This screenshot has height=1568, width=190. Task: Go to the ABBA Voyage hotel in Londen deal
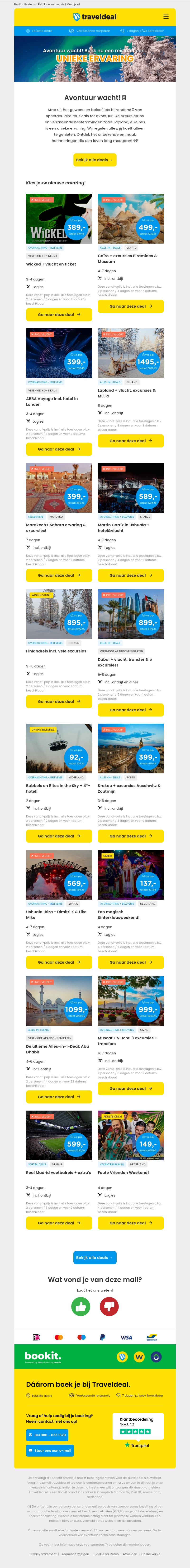[x=59, y=449]
